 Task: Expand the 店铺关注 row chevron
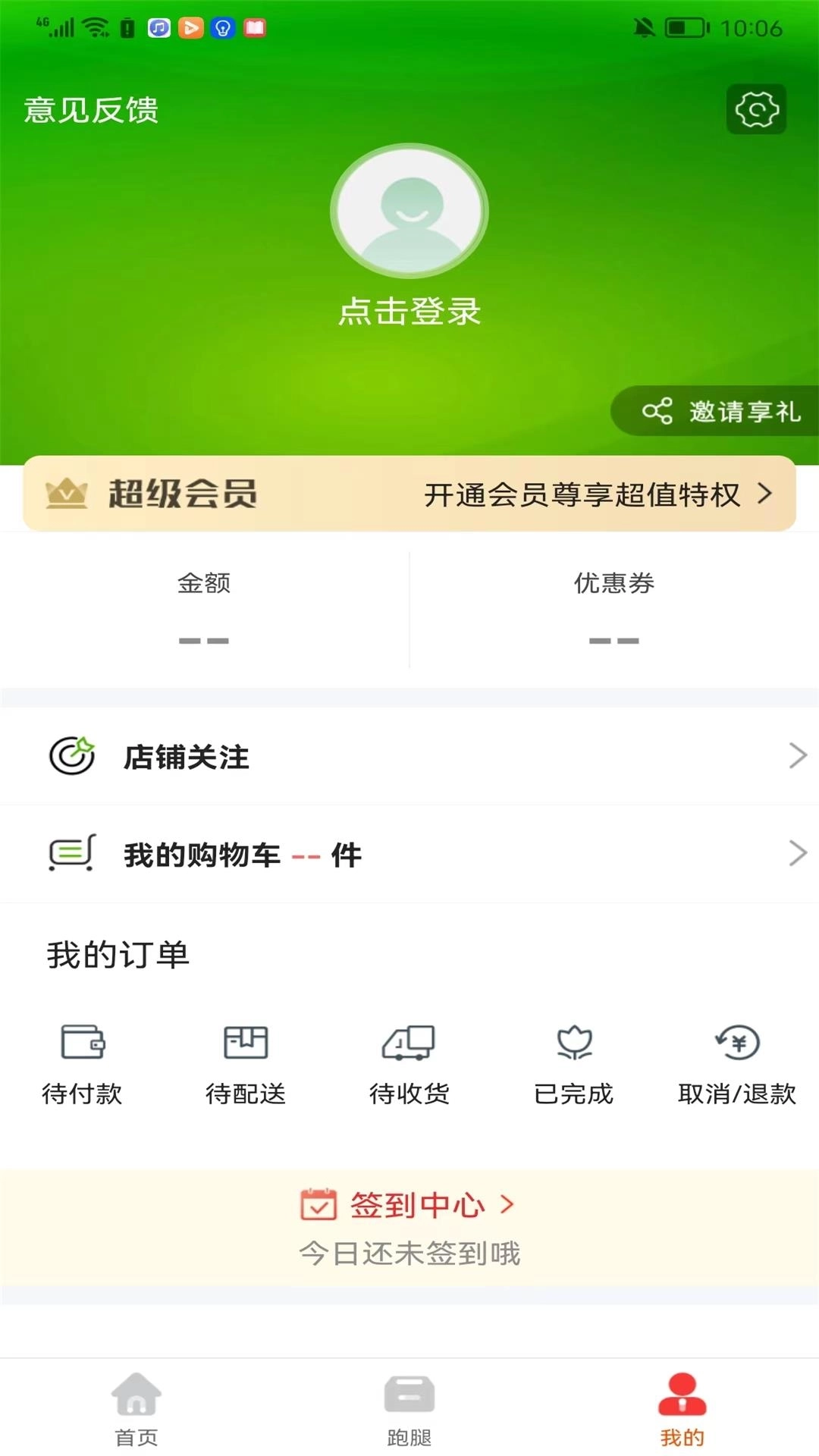pyautogui.click(x=795, y=755)
